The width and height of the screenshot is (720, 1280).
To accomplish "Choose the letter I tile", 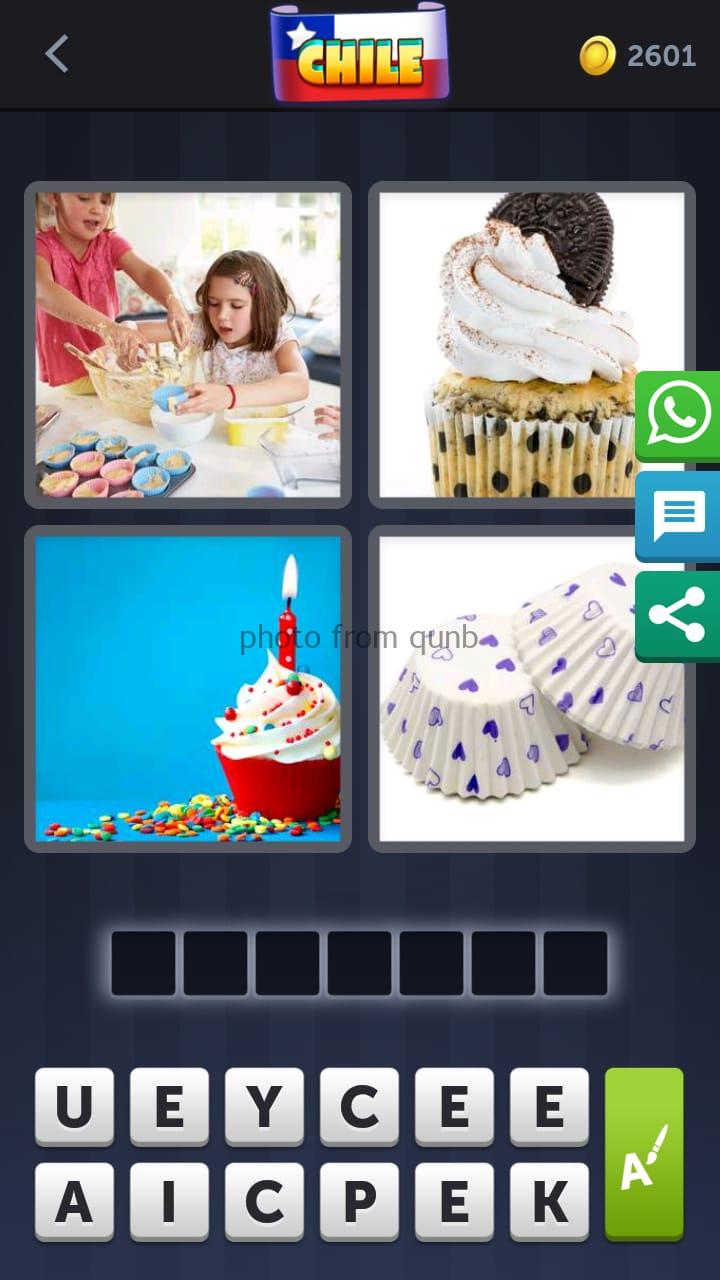I will tap(169, 1201).
